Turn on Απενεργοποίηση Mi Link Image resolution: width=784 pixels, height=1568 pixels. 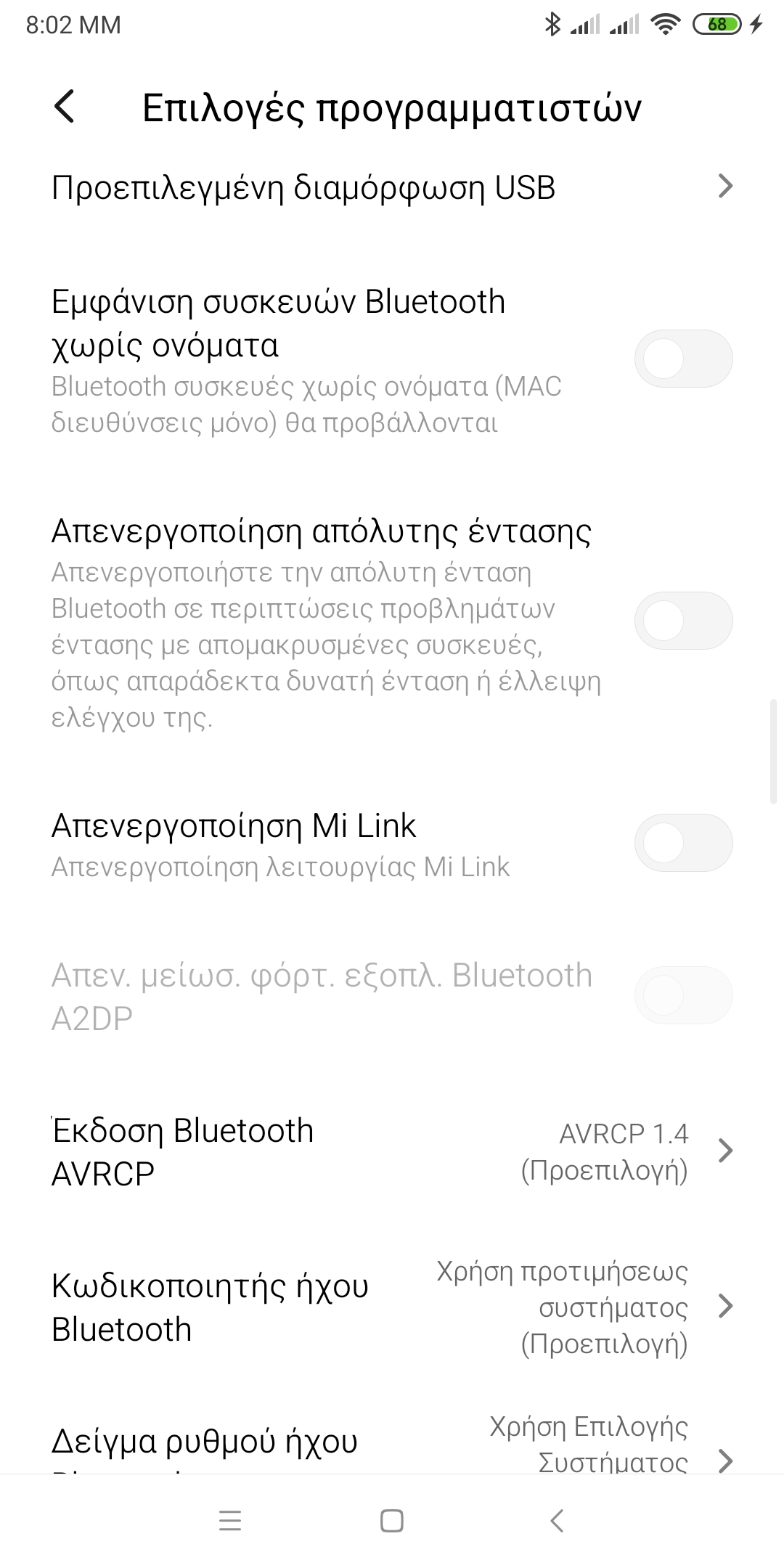coord(682,843)
